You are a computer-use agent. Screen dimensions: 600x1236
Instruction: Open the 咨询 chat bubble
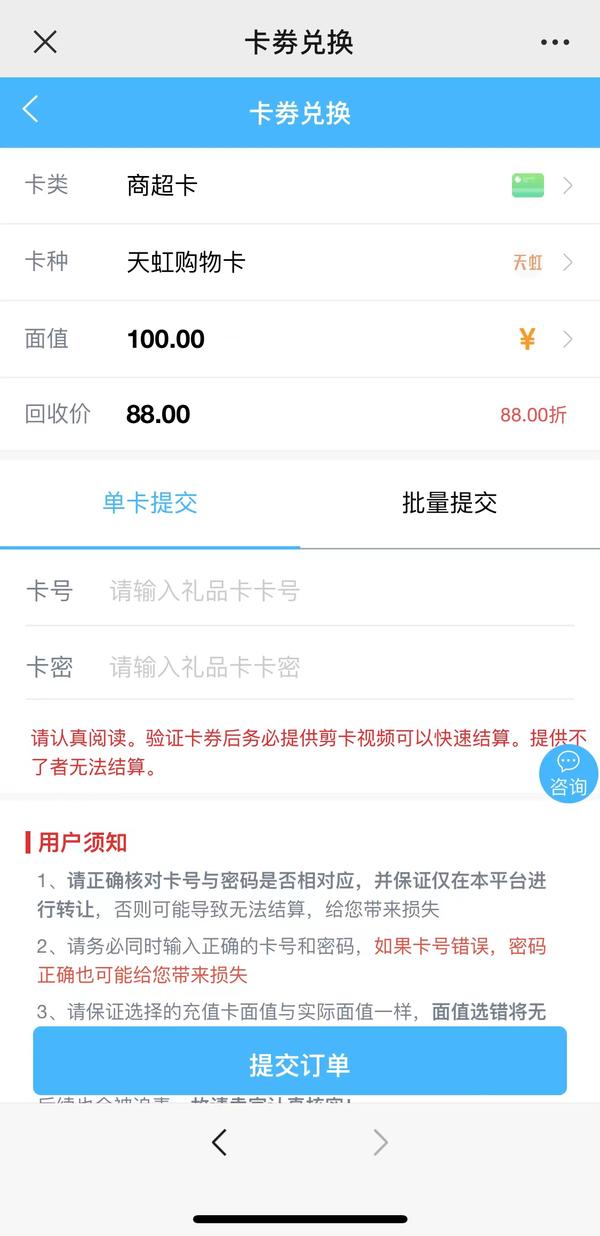(568, 774)
